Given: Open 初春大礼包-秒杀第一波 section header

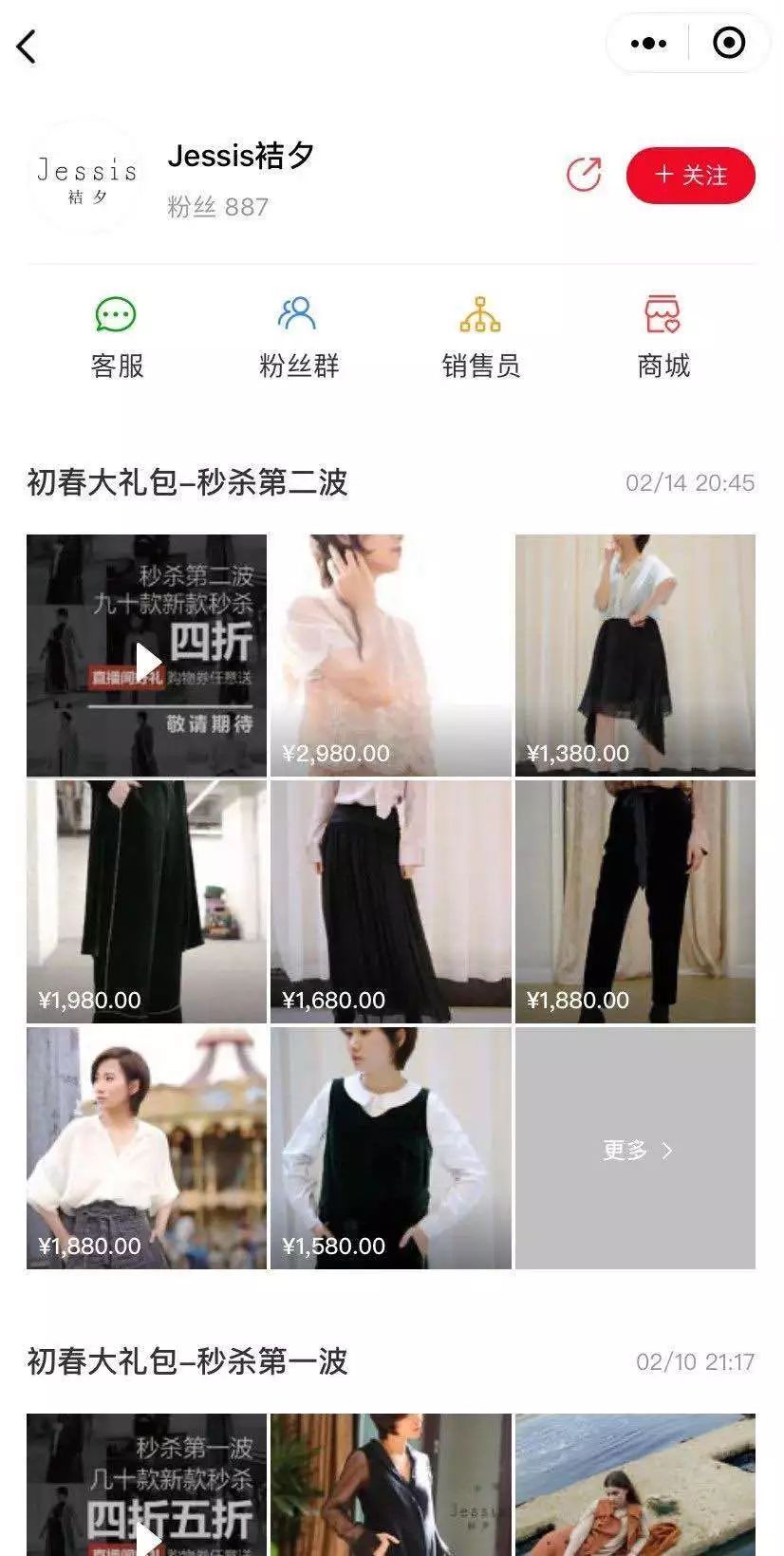Looking at the screenshot, I should point(185,1360).
